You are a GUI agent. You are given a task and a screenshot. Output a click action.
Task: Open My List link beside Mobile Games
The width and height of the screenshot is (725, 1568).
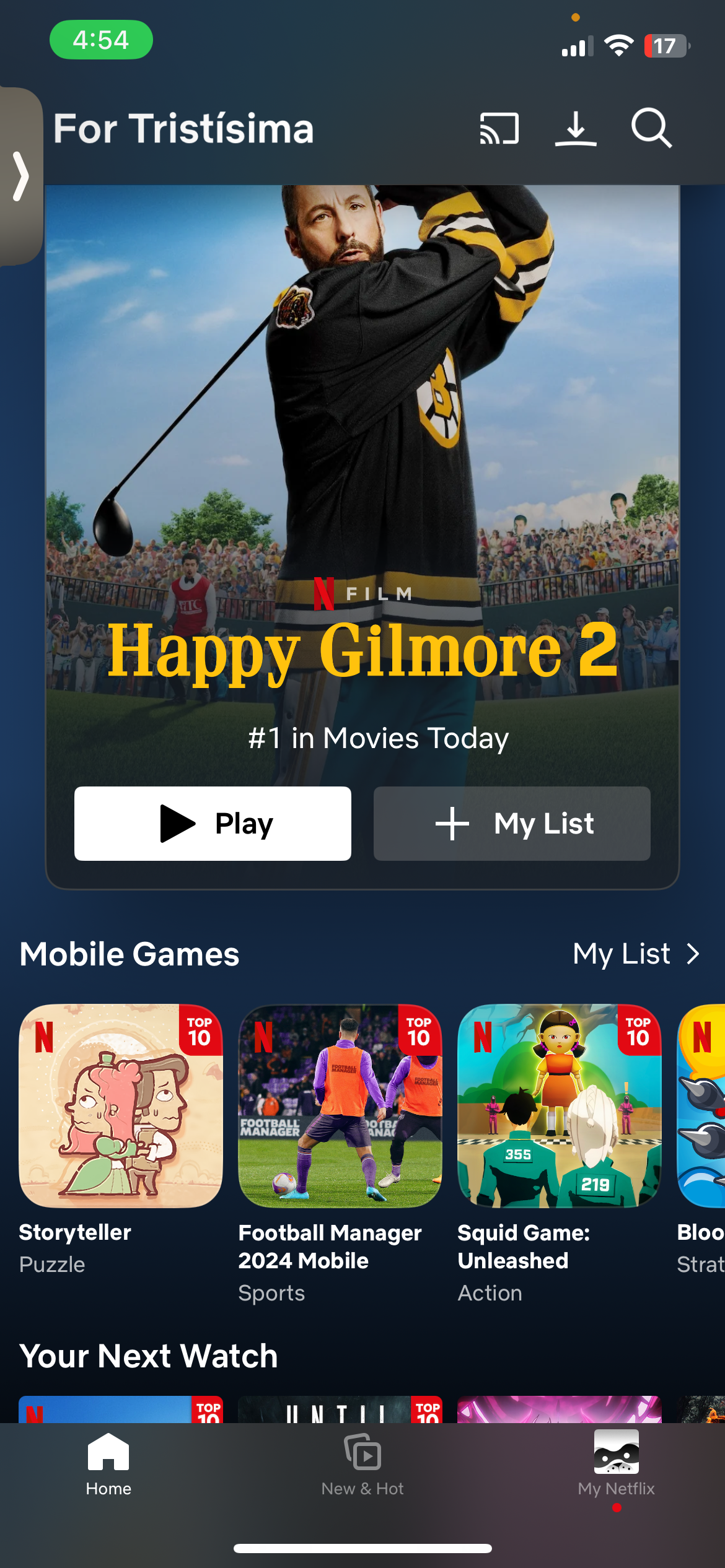tap(637, 954)
